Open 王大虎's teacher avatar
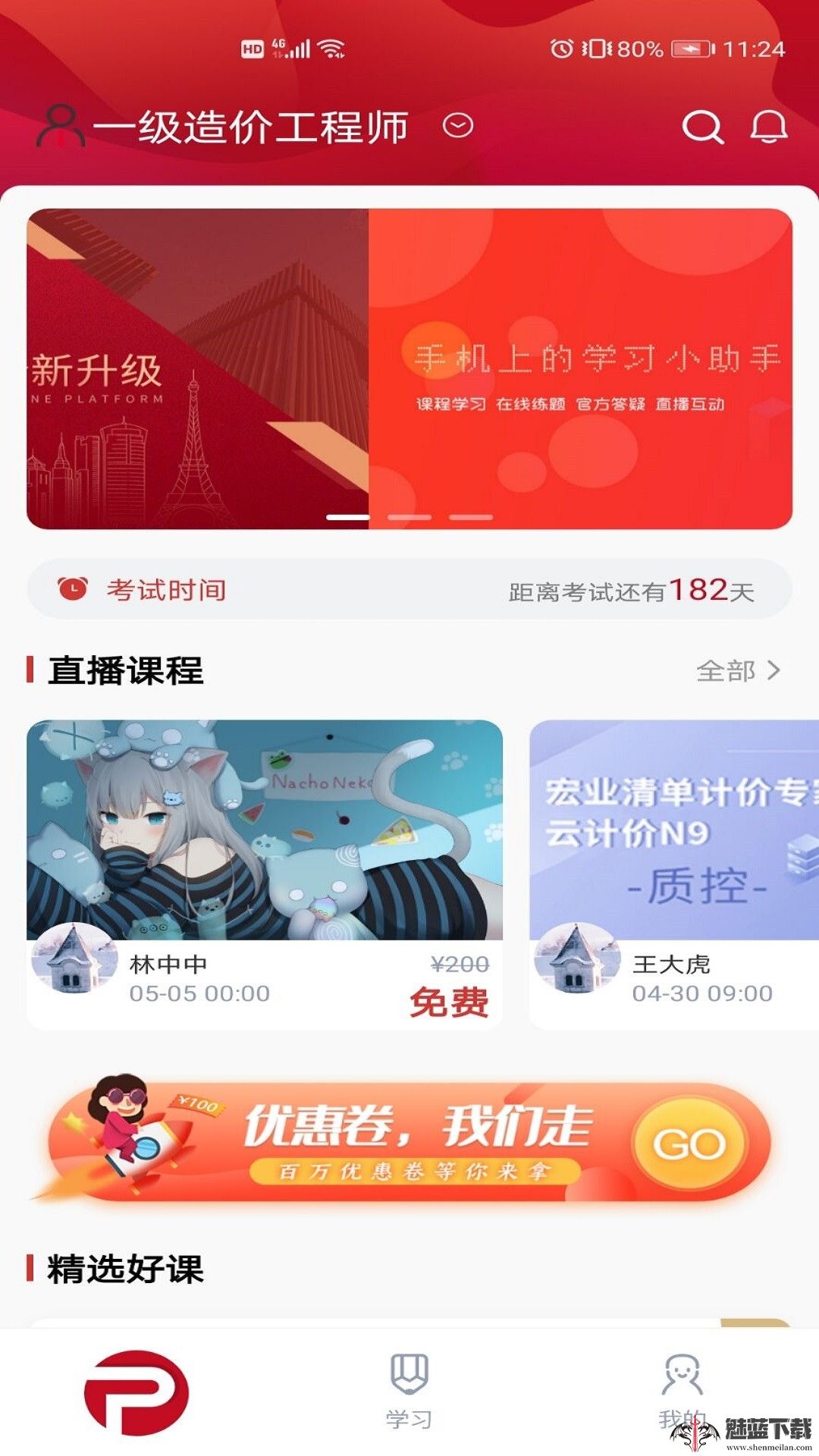This screenshot has height=1456, width=819. [x=578, y=959]
